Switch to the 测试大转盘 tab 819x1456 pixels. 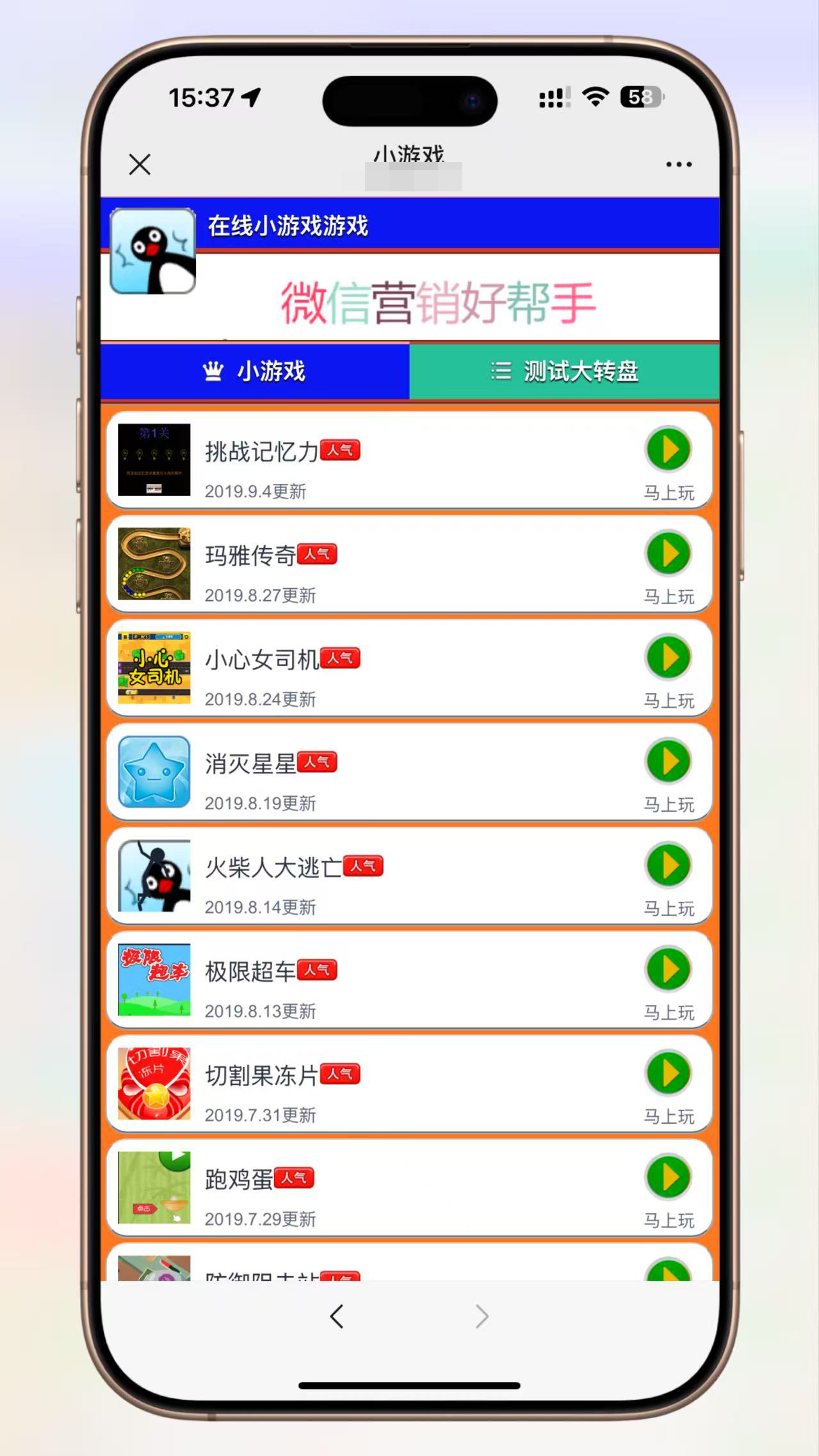pos(564,371)
